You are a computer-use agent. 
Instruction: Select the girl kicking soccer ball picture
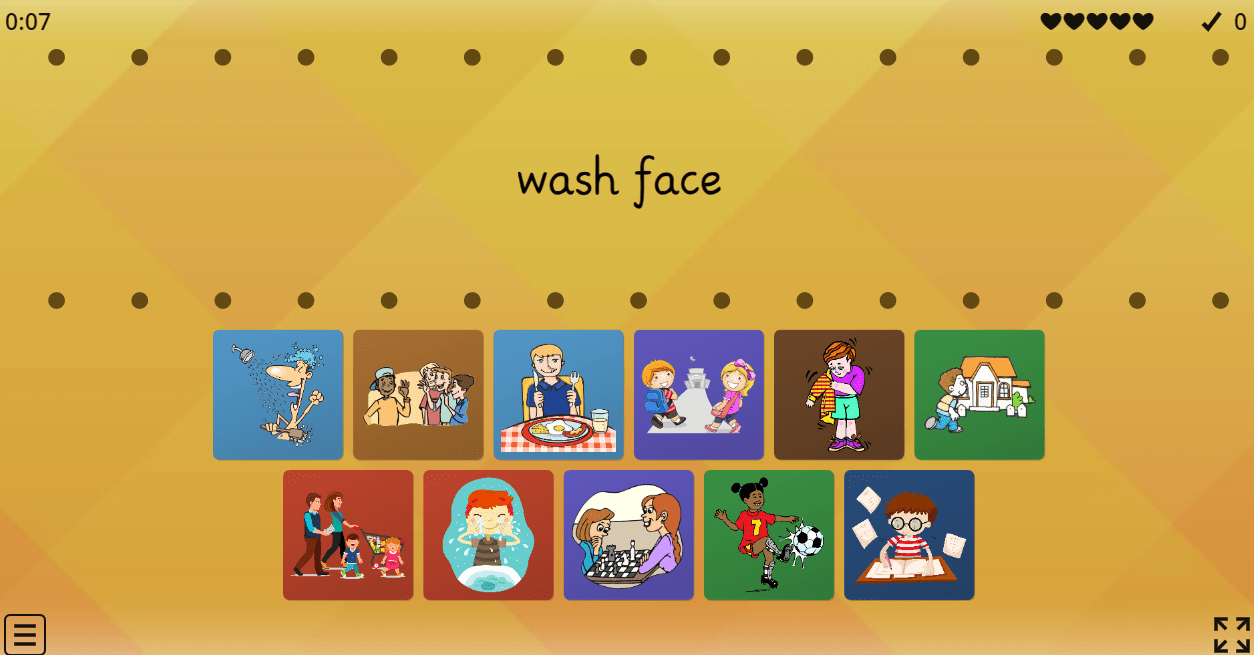point(769,535)
